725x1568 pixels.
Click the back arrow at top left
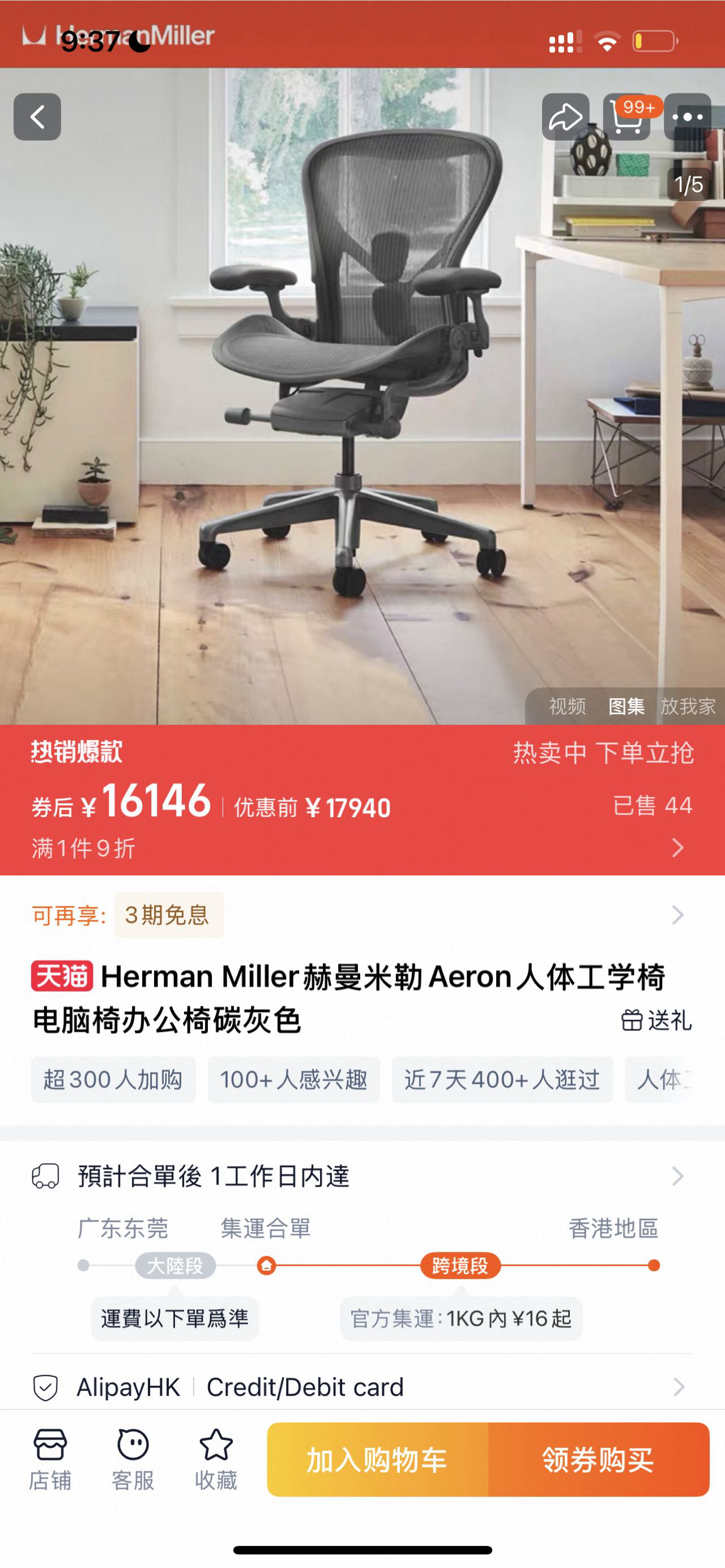click(39, 117)
